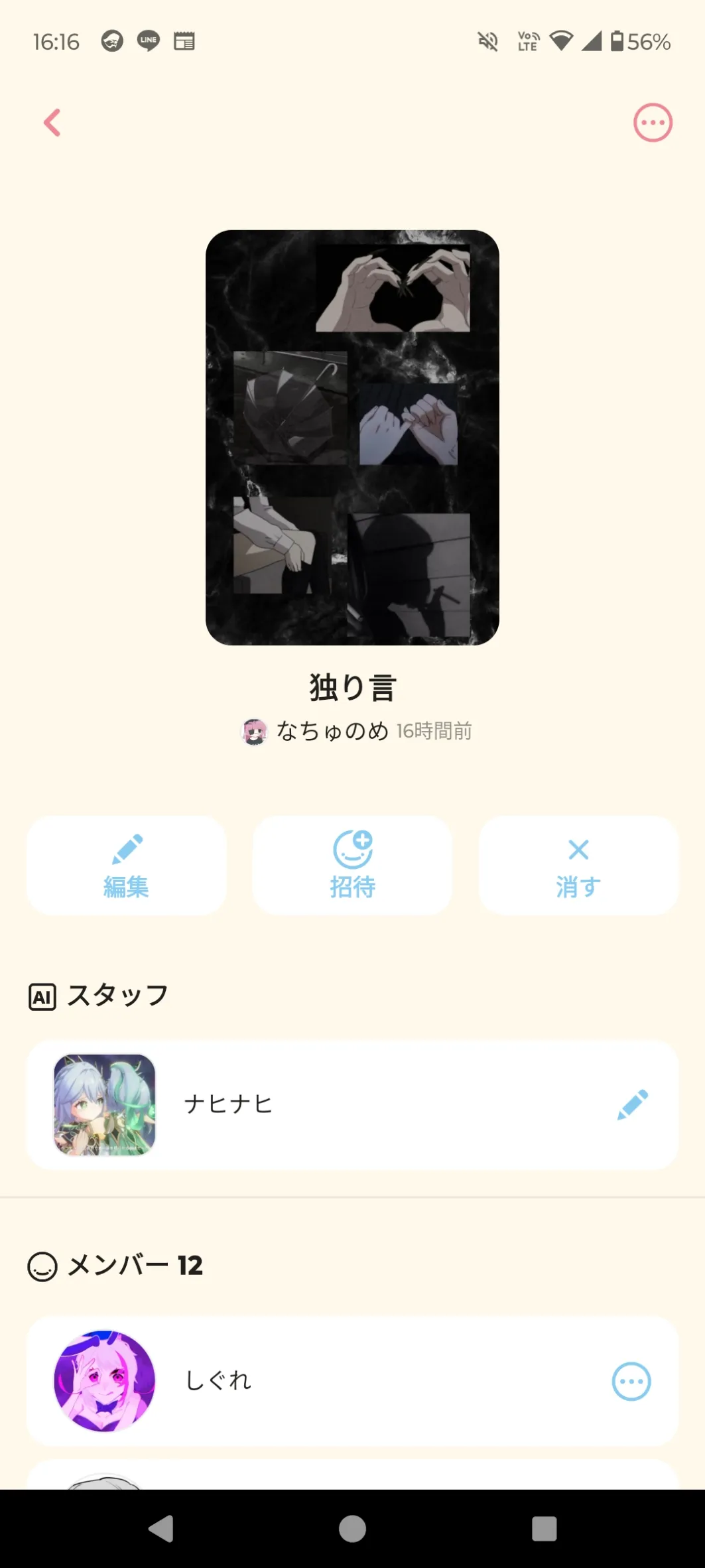705x1568 pixels.
Task: Open the top-right pink overflow menu
Action: pos(653,123)
